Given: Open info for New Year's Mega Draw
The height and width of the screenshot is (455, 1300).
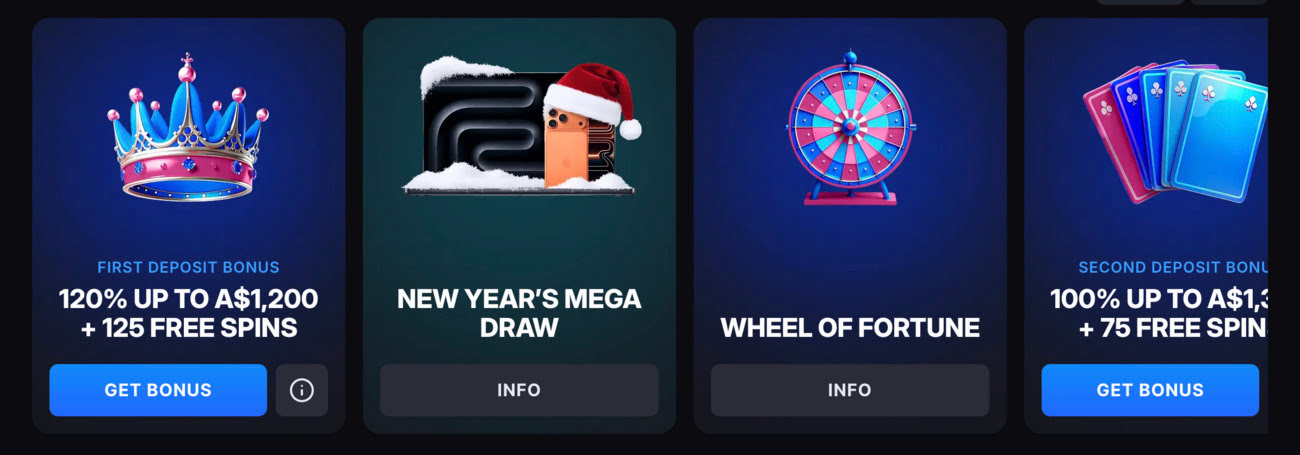Looking at the screenshot, I should 519,390.
